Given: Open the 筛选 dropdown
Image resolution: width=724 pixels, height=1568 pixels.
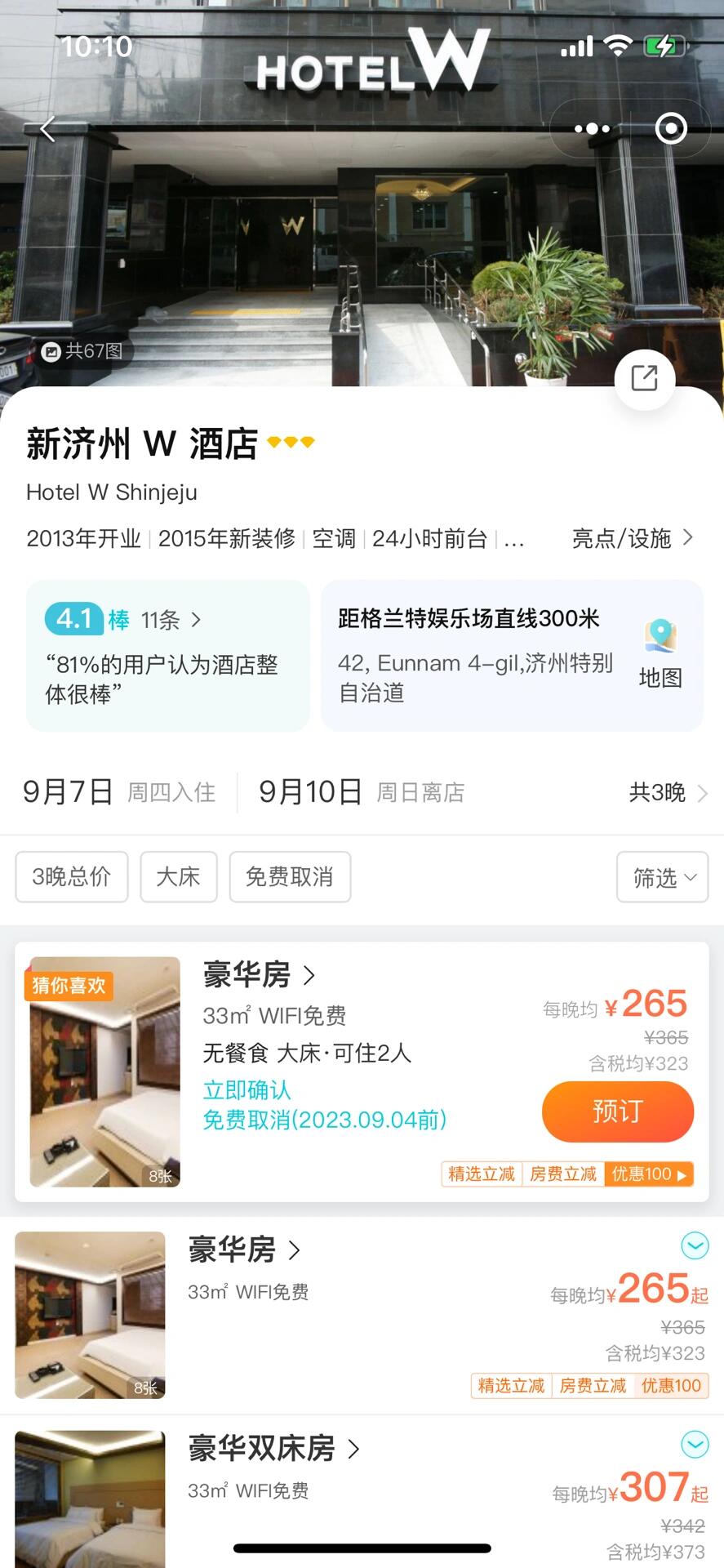Looking at the screenshot, I should [662, 877].
